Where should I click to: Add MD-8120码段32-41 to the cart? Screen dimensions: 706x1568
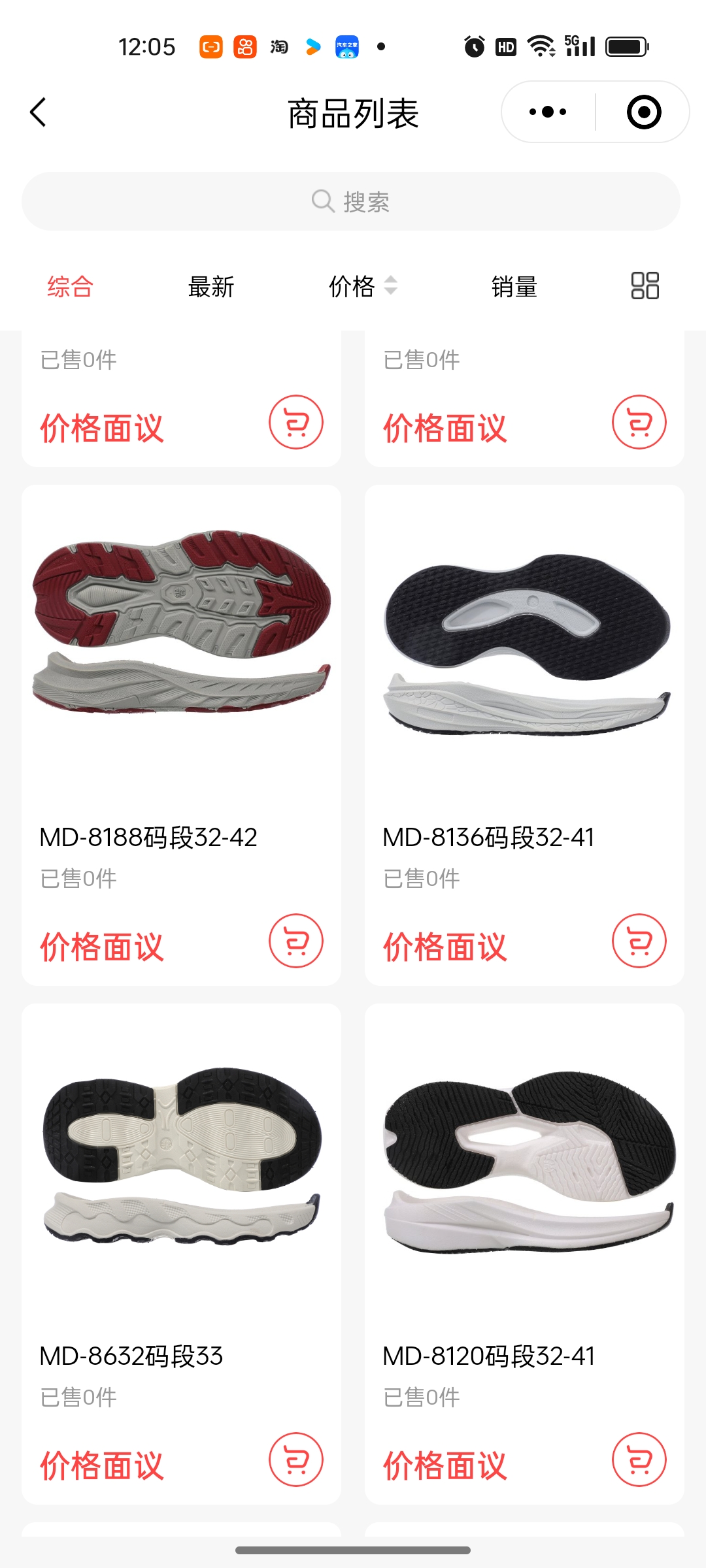[x=639, y=1460]
